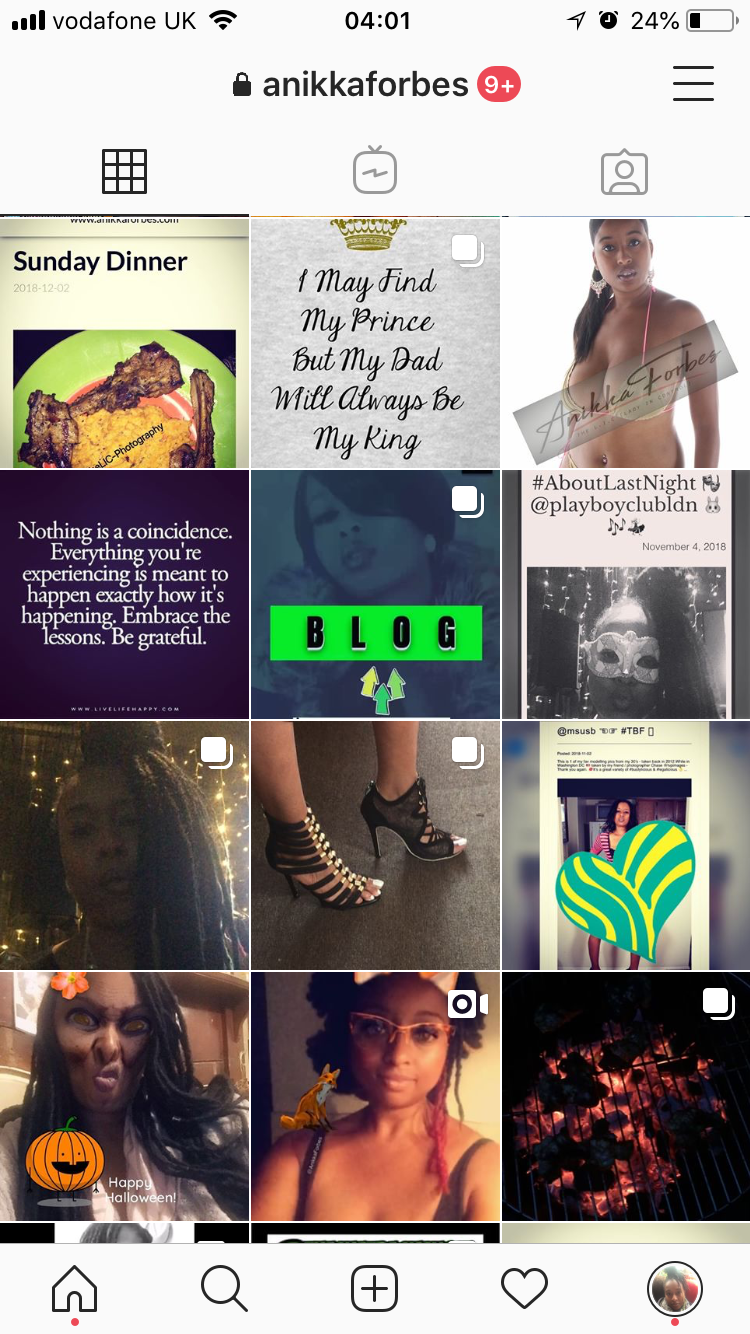This screenshot has width=750, height=1334.
Task: Open the Sunday Dinner post
Action: 124,342
